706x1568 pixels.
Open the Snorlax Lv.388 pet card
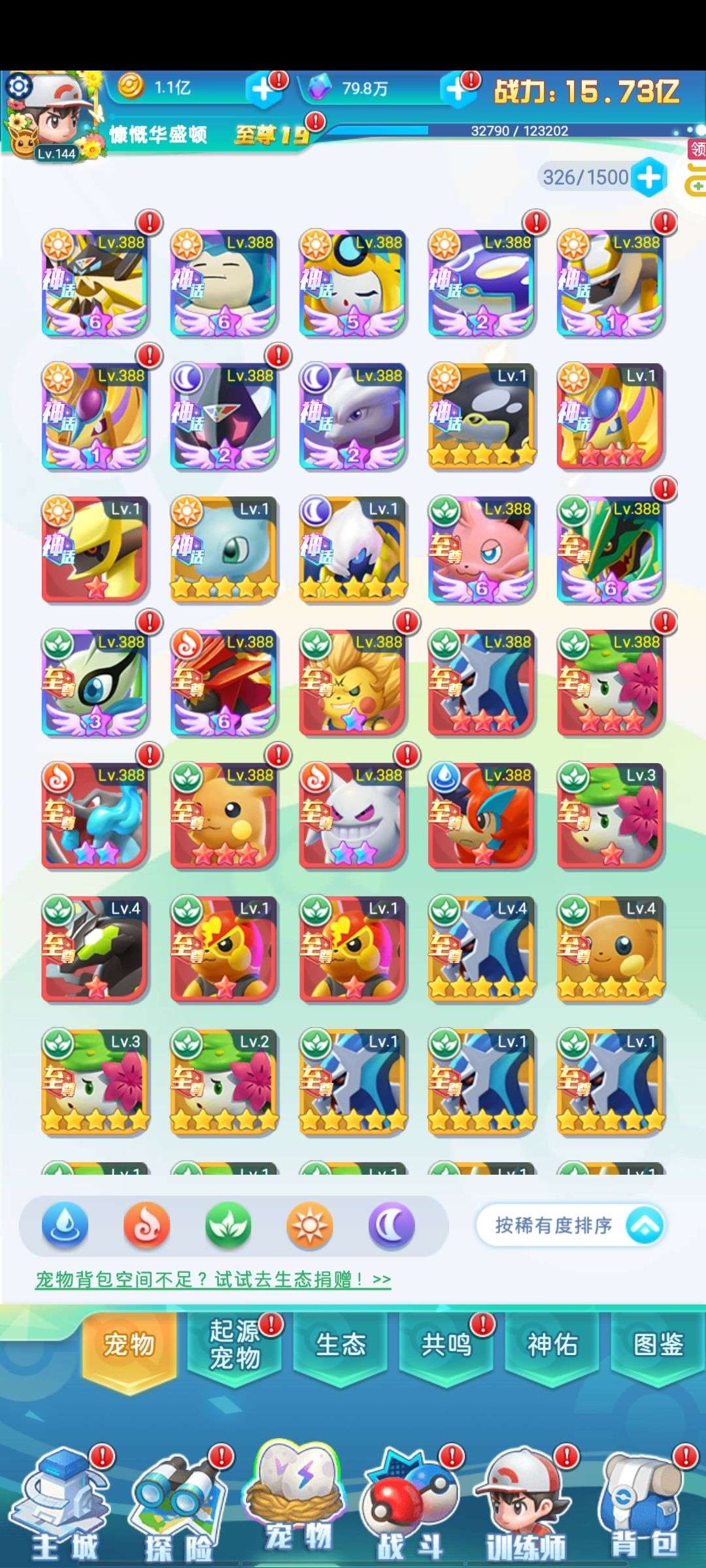click(x=224, y=283)
